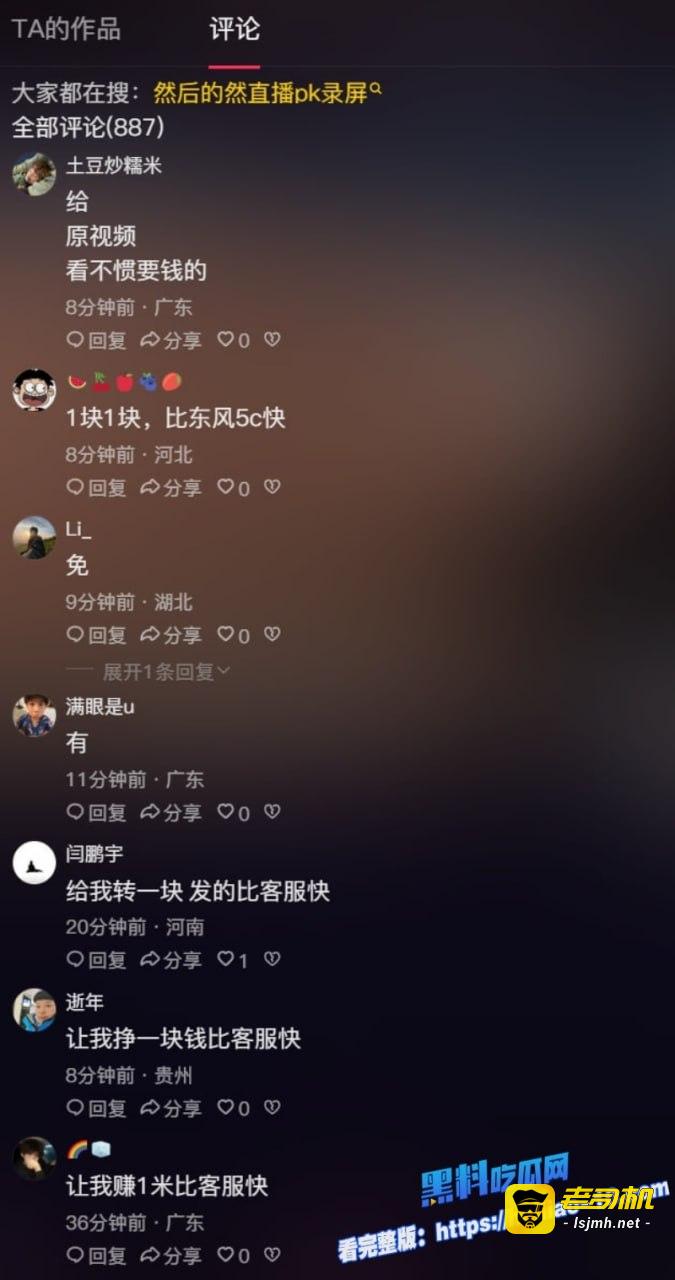Reply to comment 让我赚1米比客服快
The width and height of the screenshot is (675, 1280).
point(97,1255)
